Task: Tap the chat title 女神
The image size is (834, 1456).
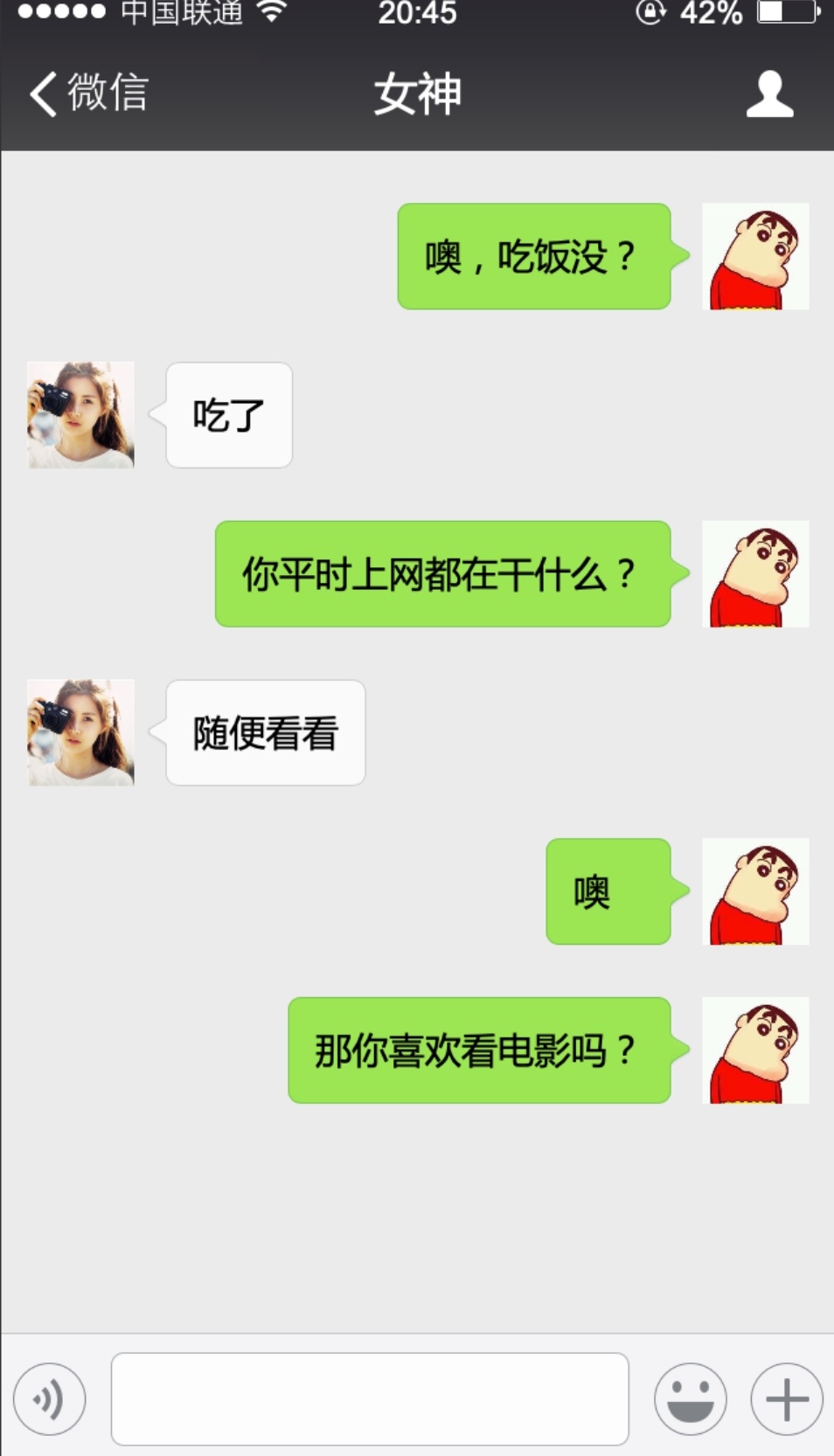Action: 417,94
